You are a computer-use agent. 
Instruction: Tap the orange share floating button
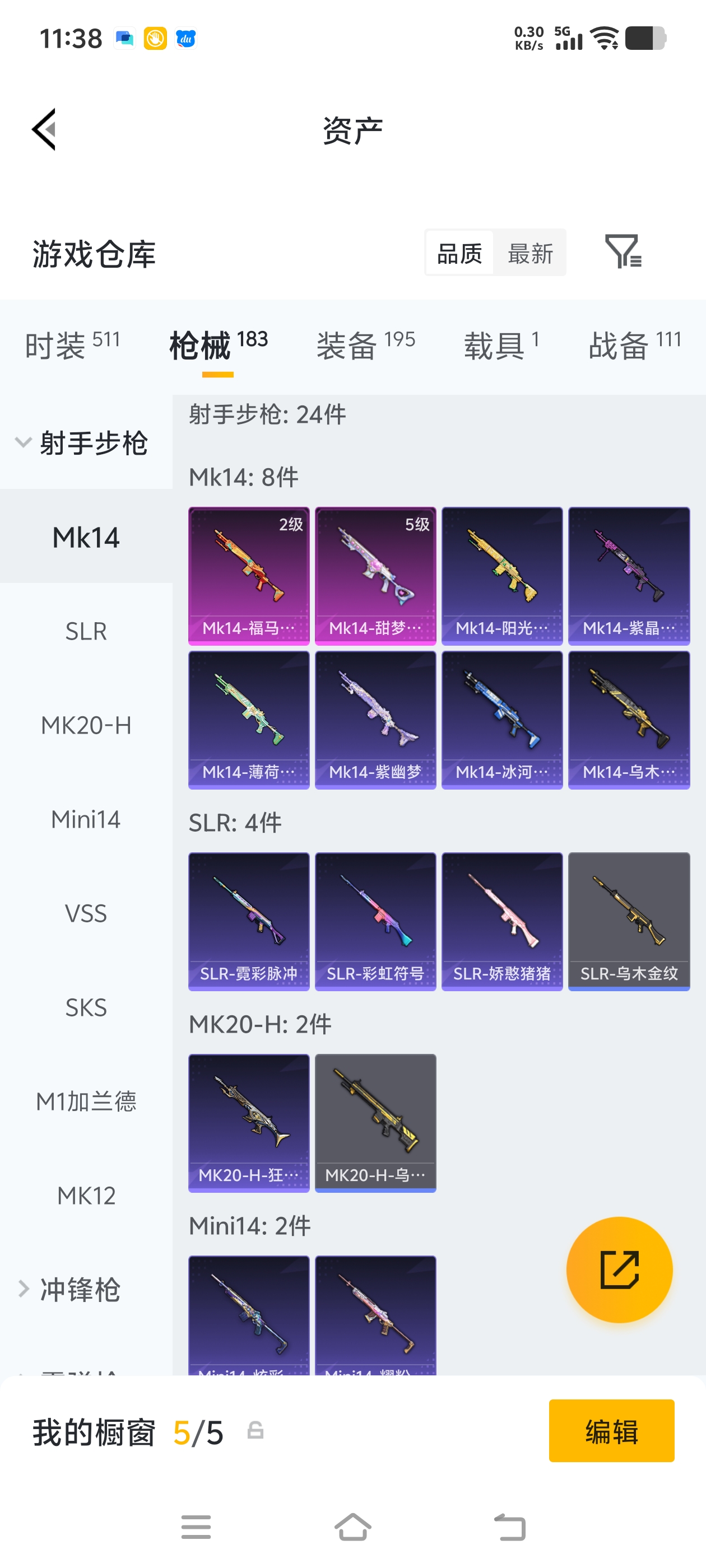(x=619, y=1269)
